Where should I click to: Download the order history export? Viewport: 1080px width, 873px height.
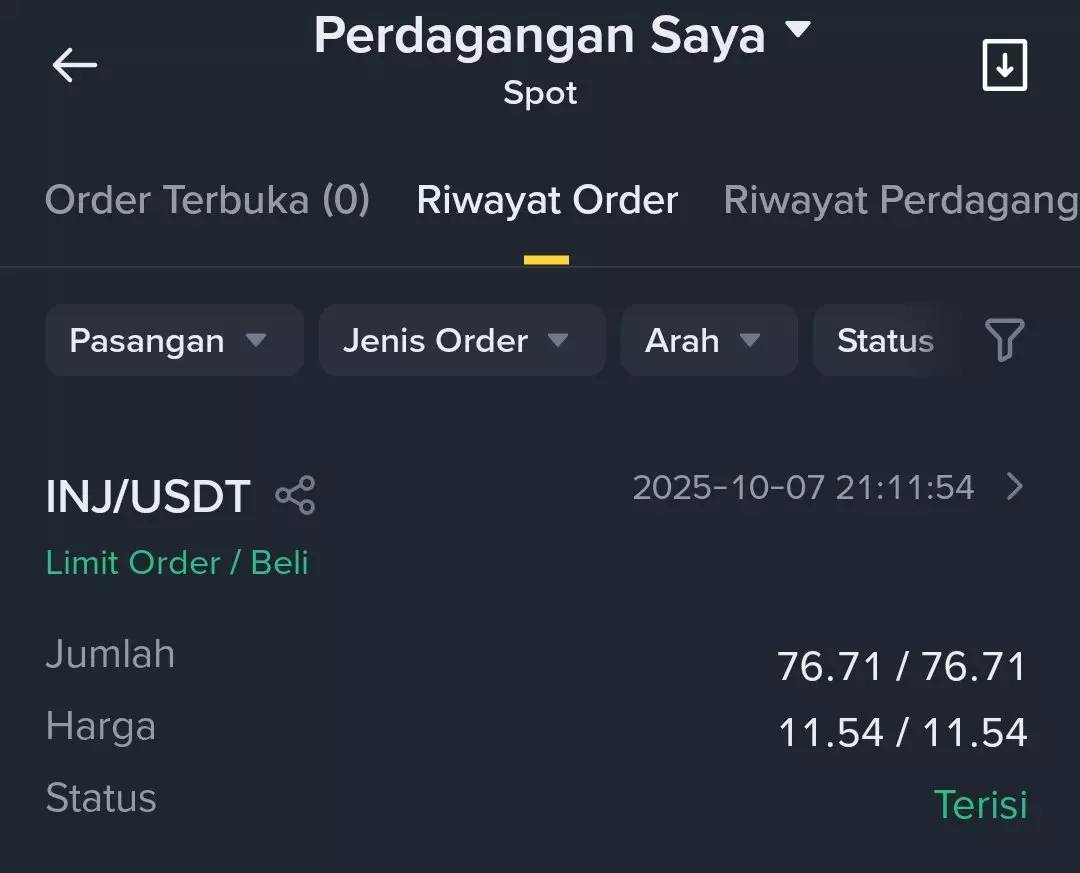pyautogui.click(x=1004, y=66)
